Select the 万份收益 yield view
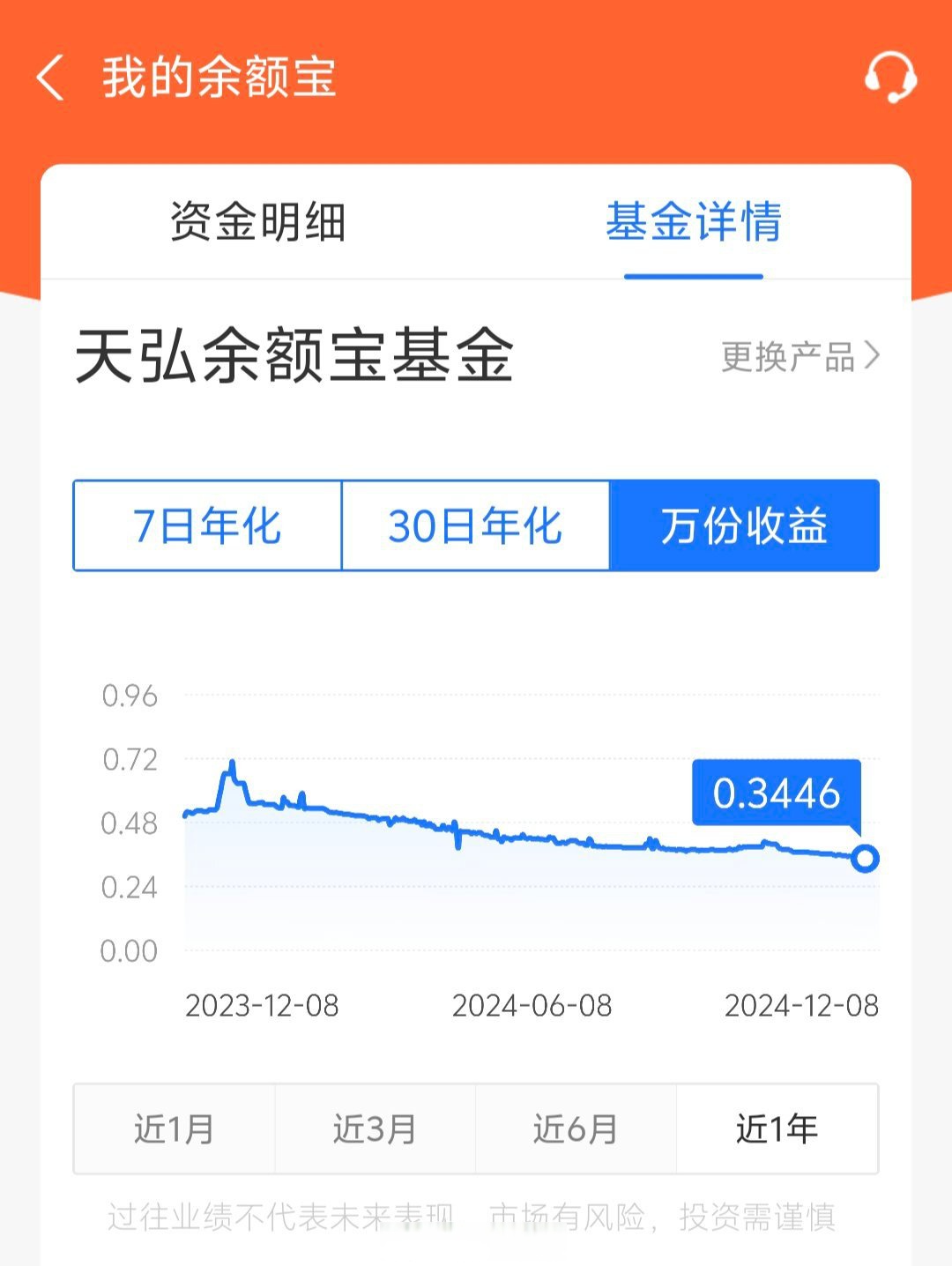The height and width of the screenshot is (1266, 952). [745, 527]
